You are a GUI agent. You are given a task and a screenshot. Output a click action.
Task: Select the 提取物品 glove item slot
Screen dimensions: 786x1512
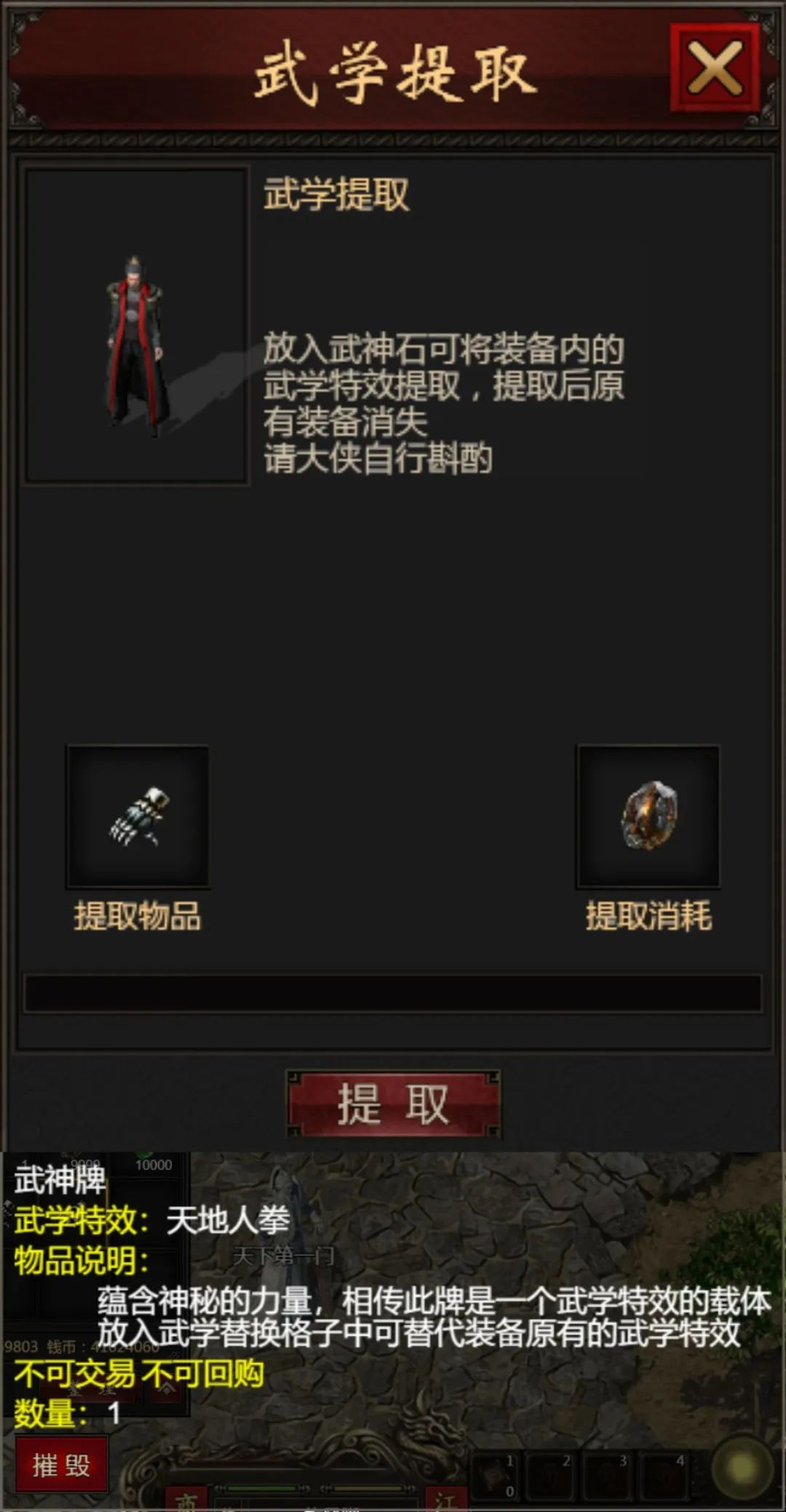138,816
